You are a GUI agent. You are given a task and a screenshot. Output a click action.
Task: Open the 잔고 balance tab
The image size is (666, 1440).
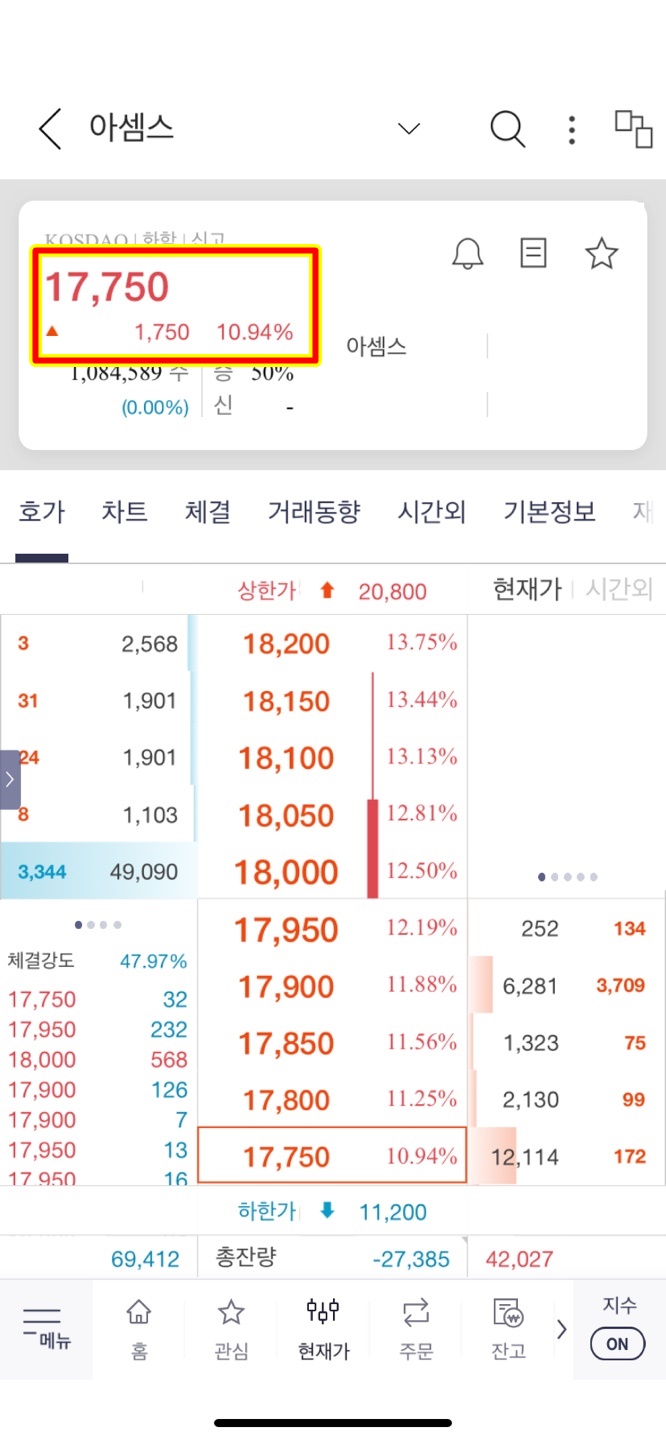pos(508,1328)
